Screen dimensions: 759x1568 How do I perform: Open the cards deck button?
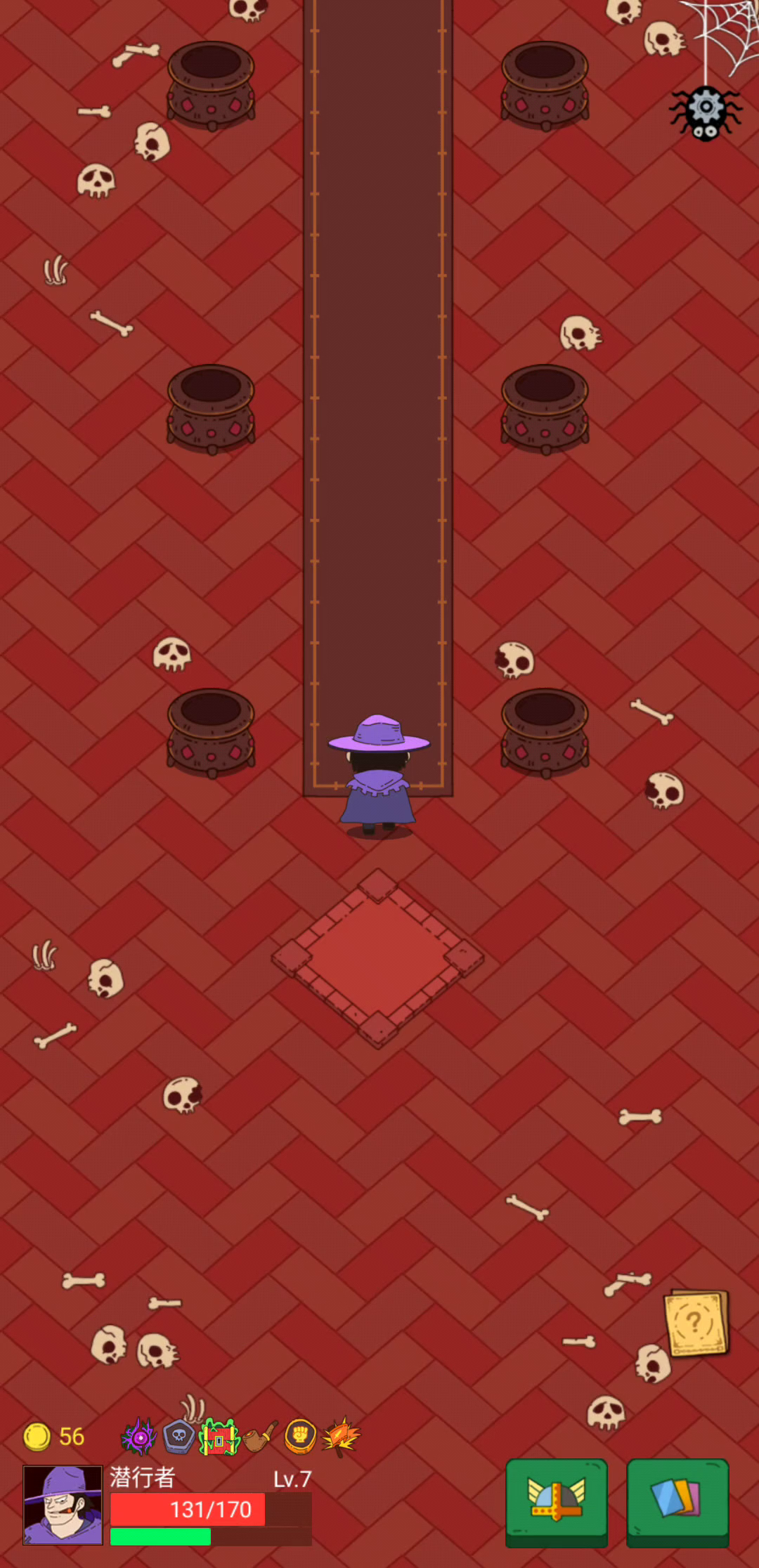677,1502
